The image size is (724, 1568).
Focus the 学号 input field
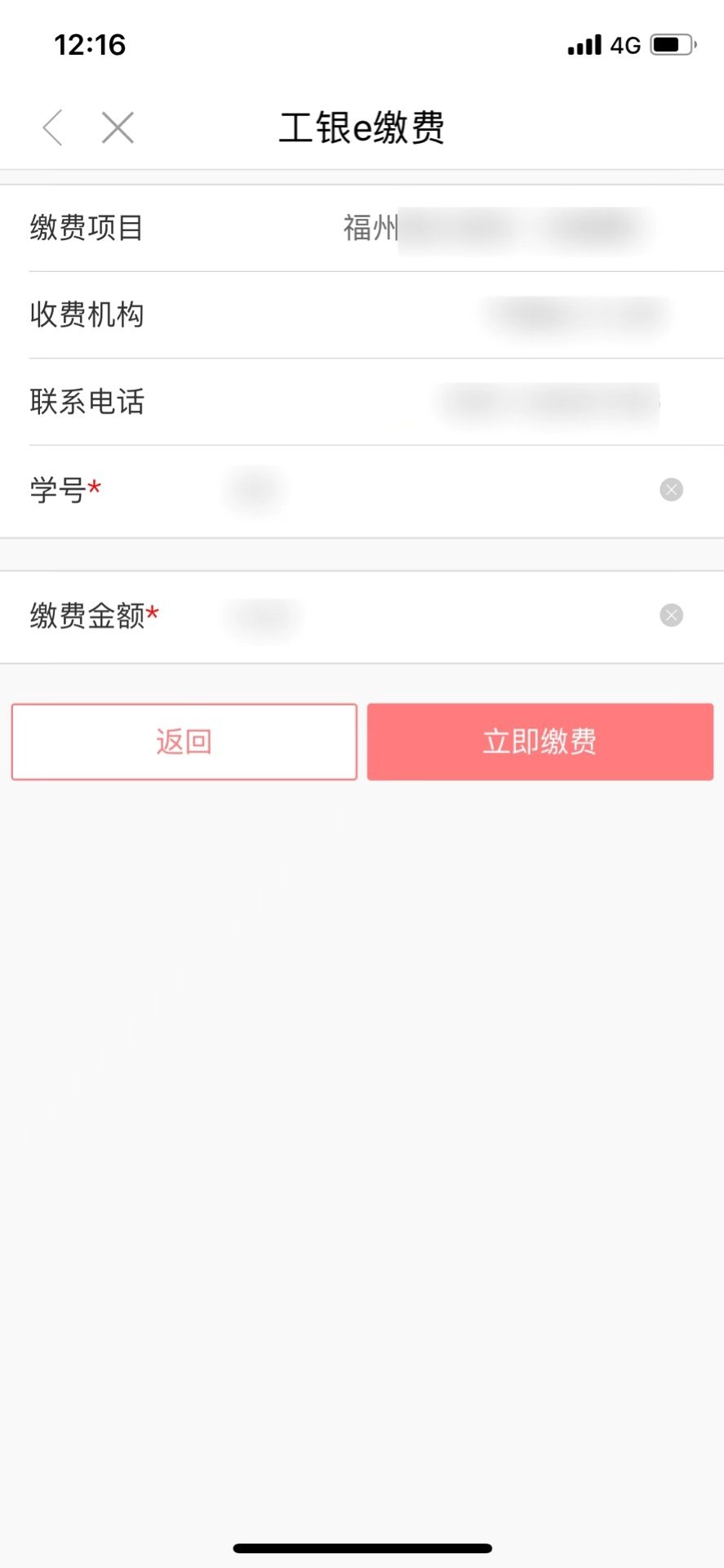[433, 490]
